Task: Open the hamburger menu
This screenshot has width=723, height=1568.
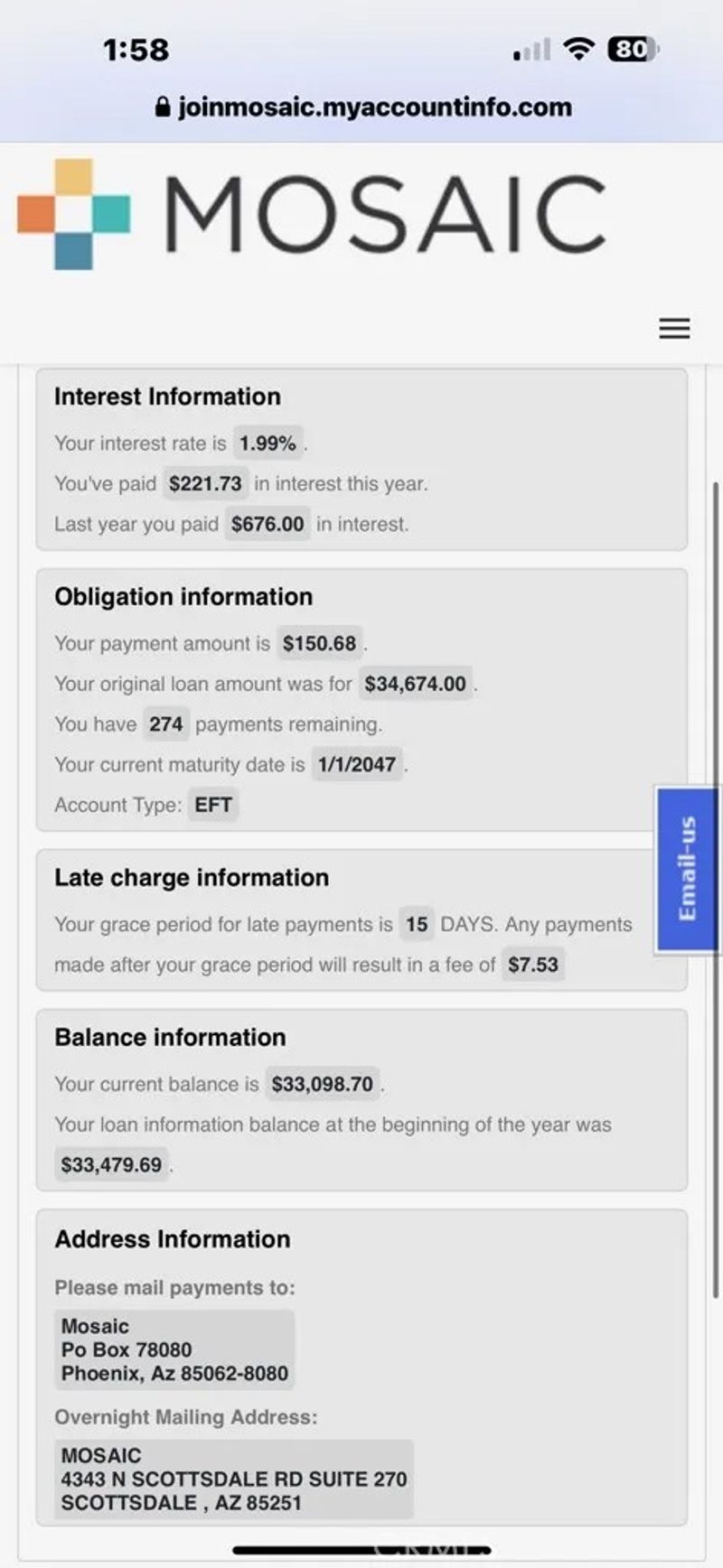Action: [674, 328]
